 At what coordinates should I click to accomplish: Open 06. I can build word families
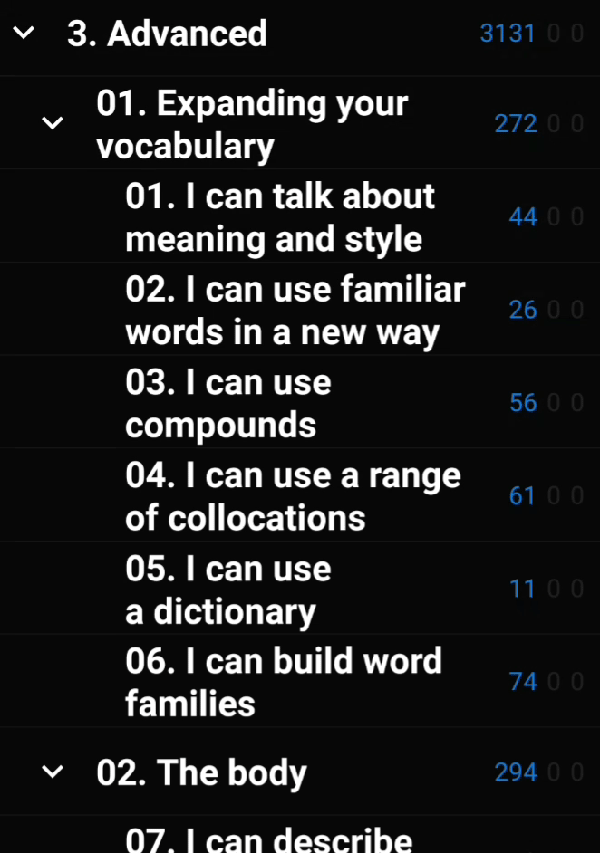[x=283, y=681]
